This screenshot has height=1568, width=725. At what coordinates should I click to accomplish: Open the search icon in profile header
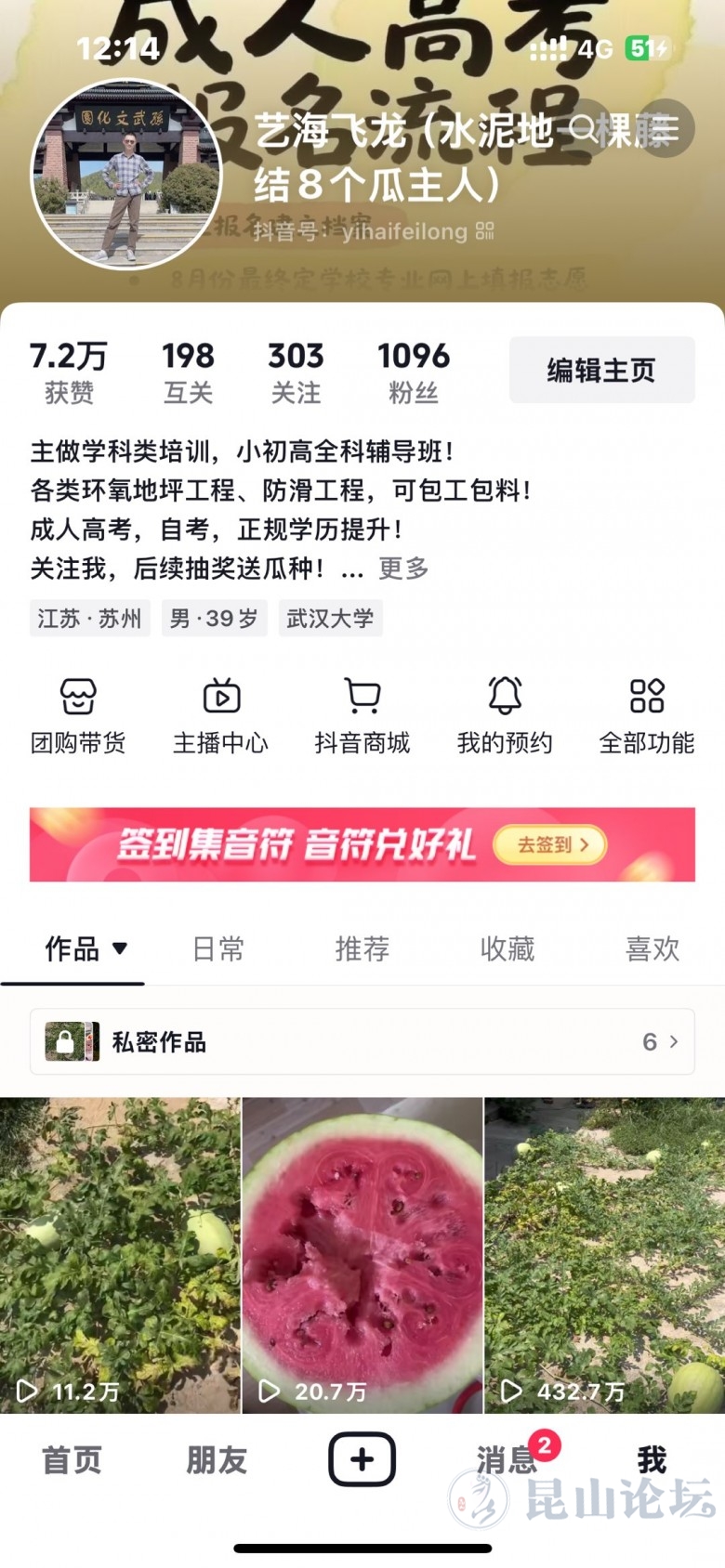click(583, 128)
